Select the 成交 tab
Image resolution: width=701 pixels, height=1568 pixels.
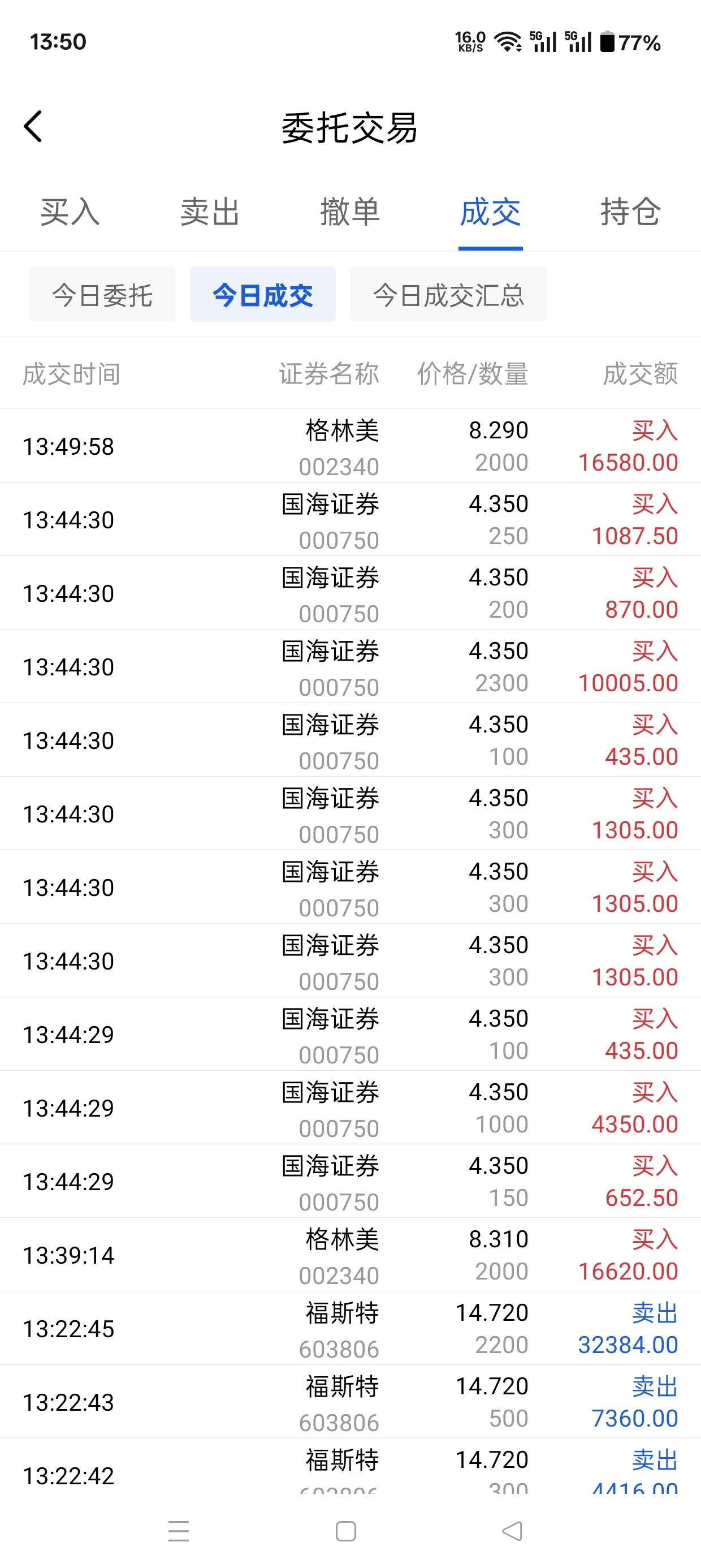coord(490,213)
